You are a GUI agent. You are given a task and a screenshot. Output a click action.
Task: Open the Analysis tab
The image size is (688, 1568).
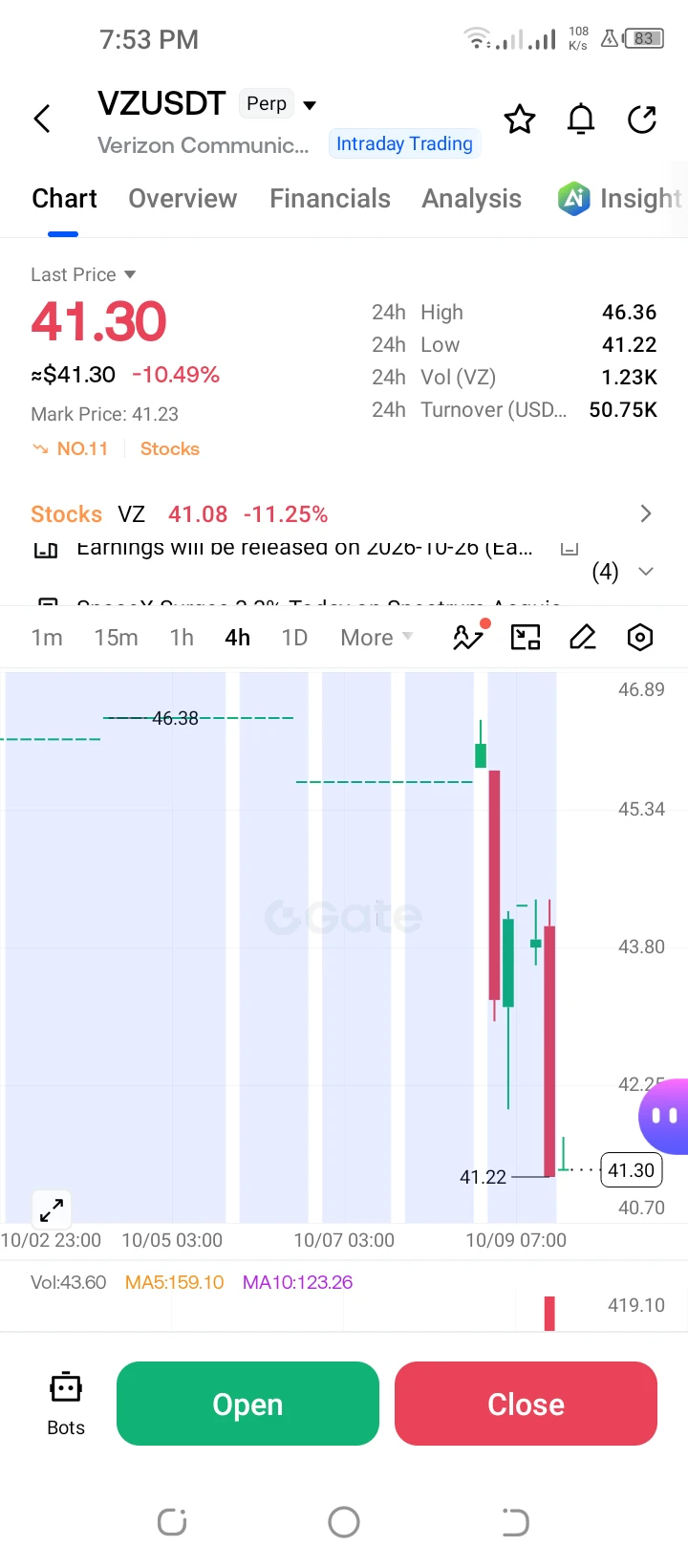(x=472, y=198)
